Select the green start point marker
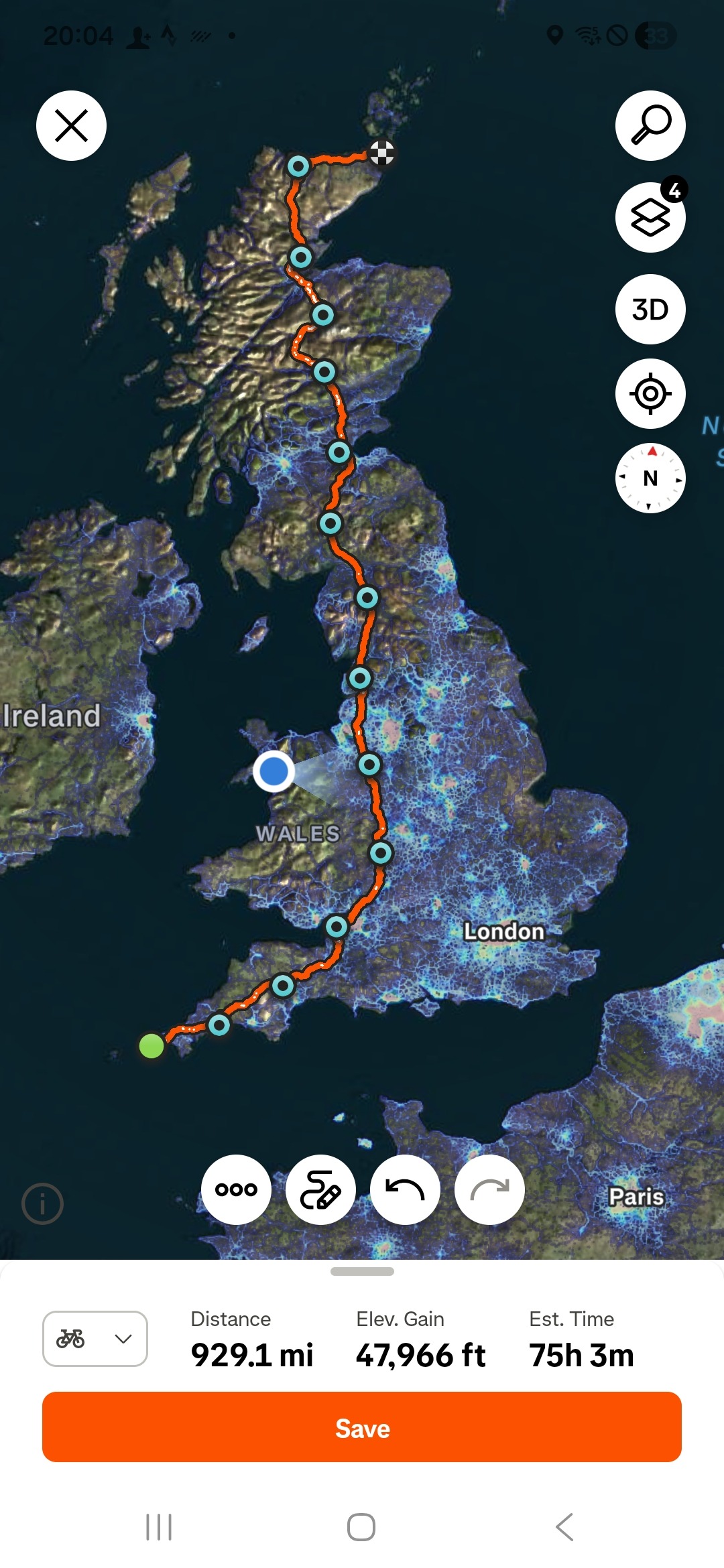Image resolution: width=724 pixels, height=1568 pixels. pyautogui.click(x=150, y=1045)
